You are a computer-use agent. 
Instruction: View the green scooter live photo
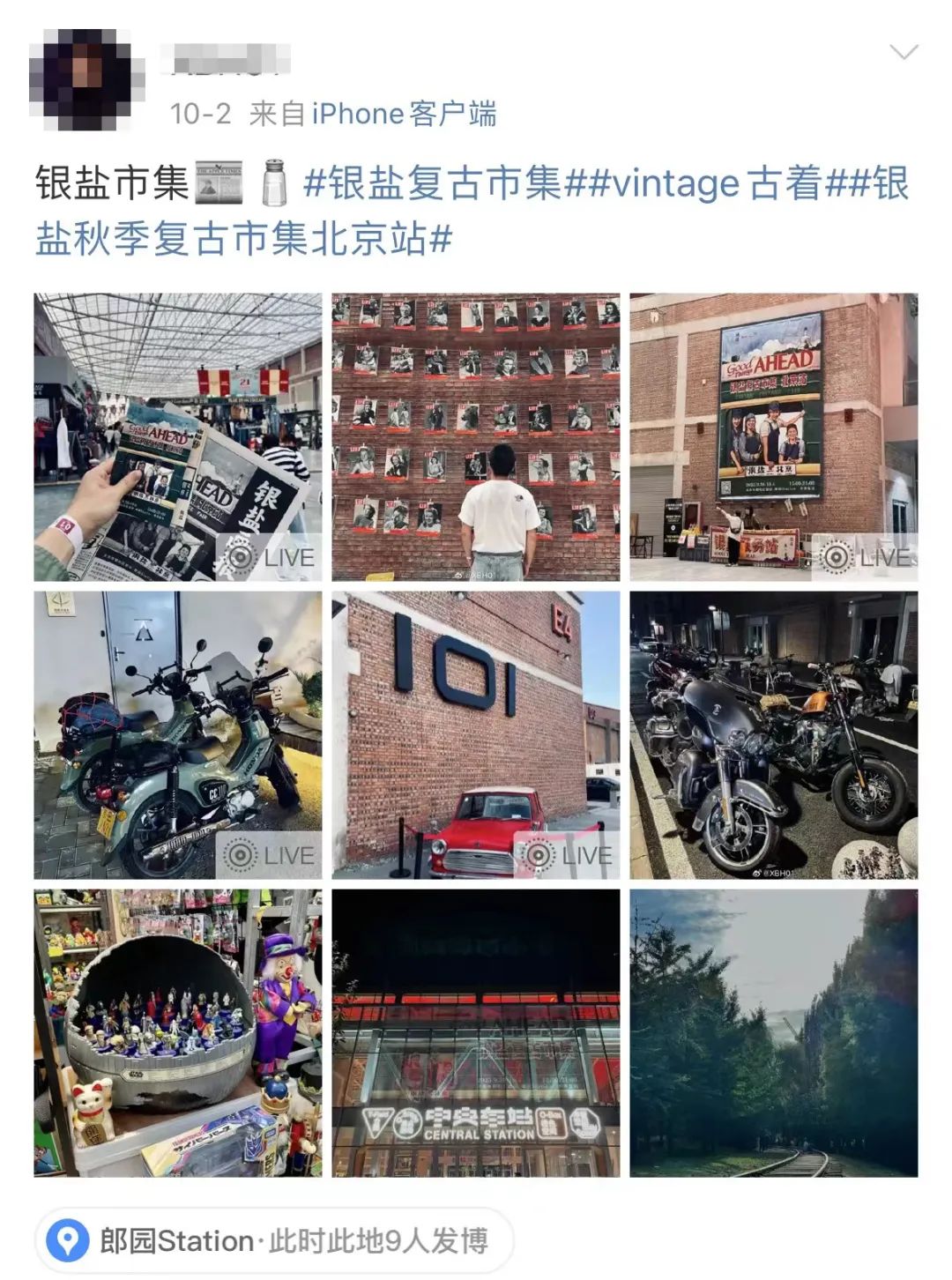tap(178, 735)
